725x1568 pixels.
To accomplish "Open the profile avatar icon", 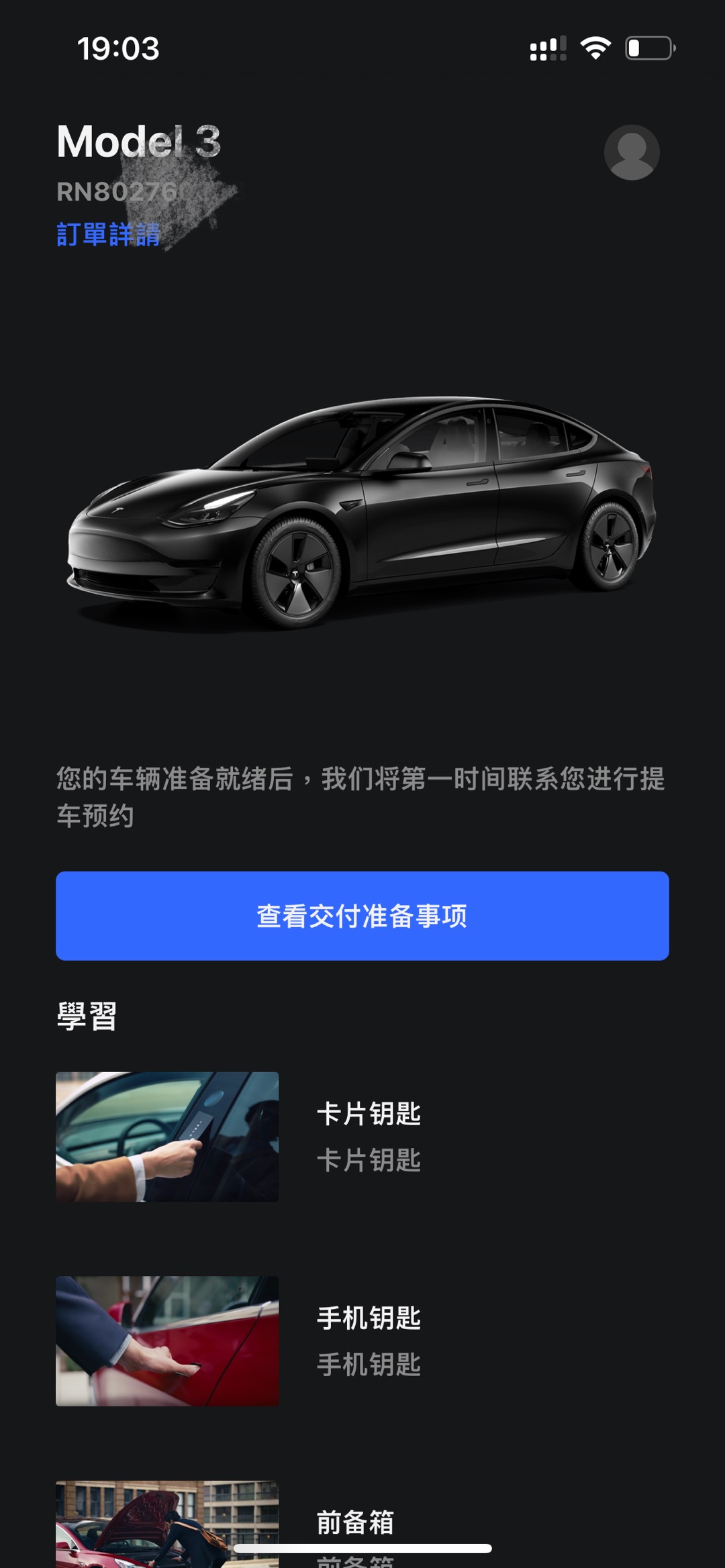I will [x=632, y=152].
